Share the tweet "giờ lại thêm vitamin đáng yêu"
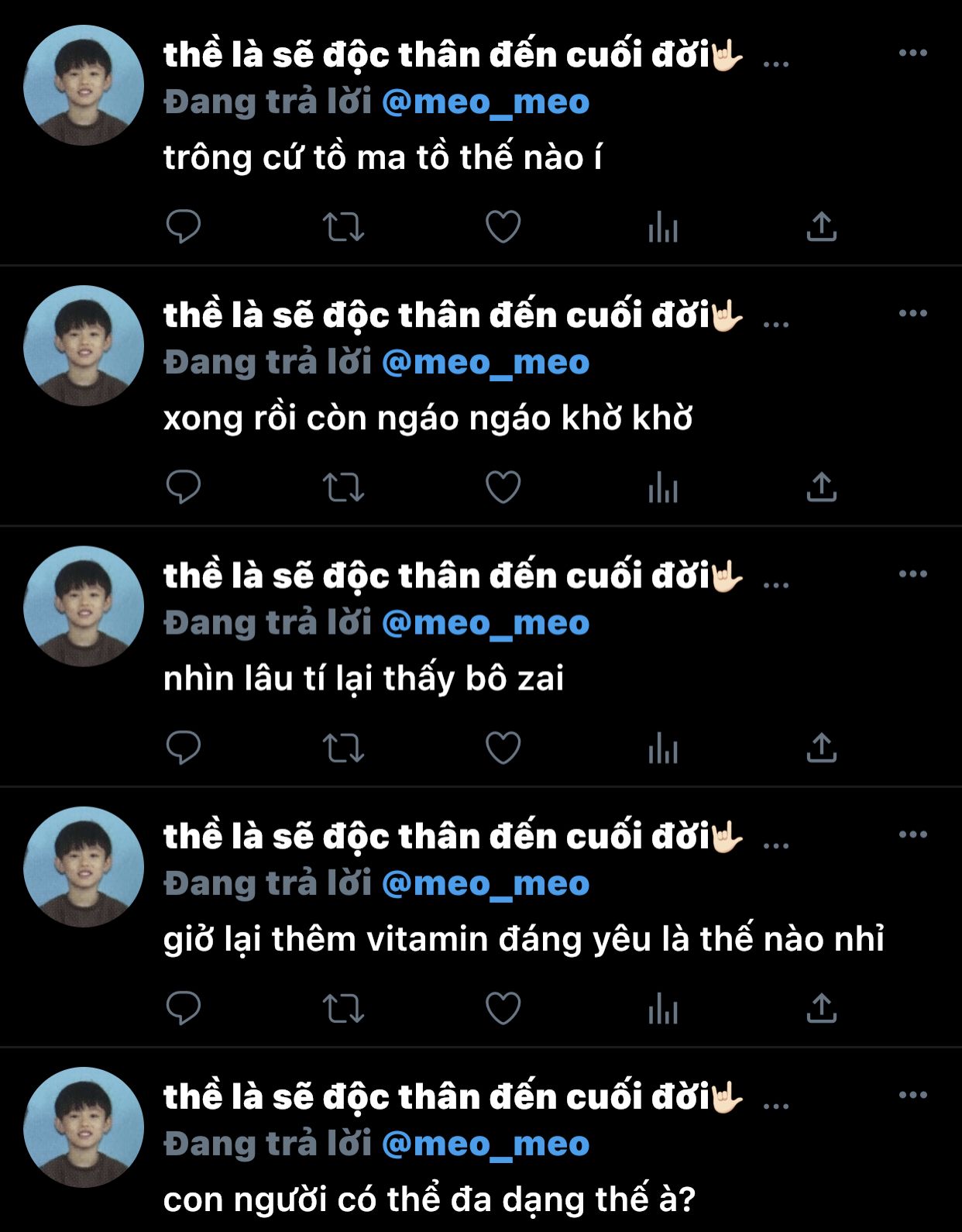Image resolution: width=962 pixels, height=1232 pixels. pos(821,1008)
